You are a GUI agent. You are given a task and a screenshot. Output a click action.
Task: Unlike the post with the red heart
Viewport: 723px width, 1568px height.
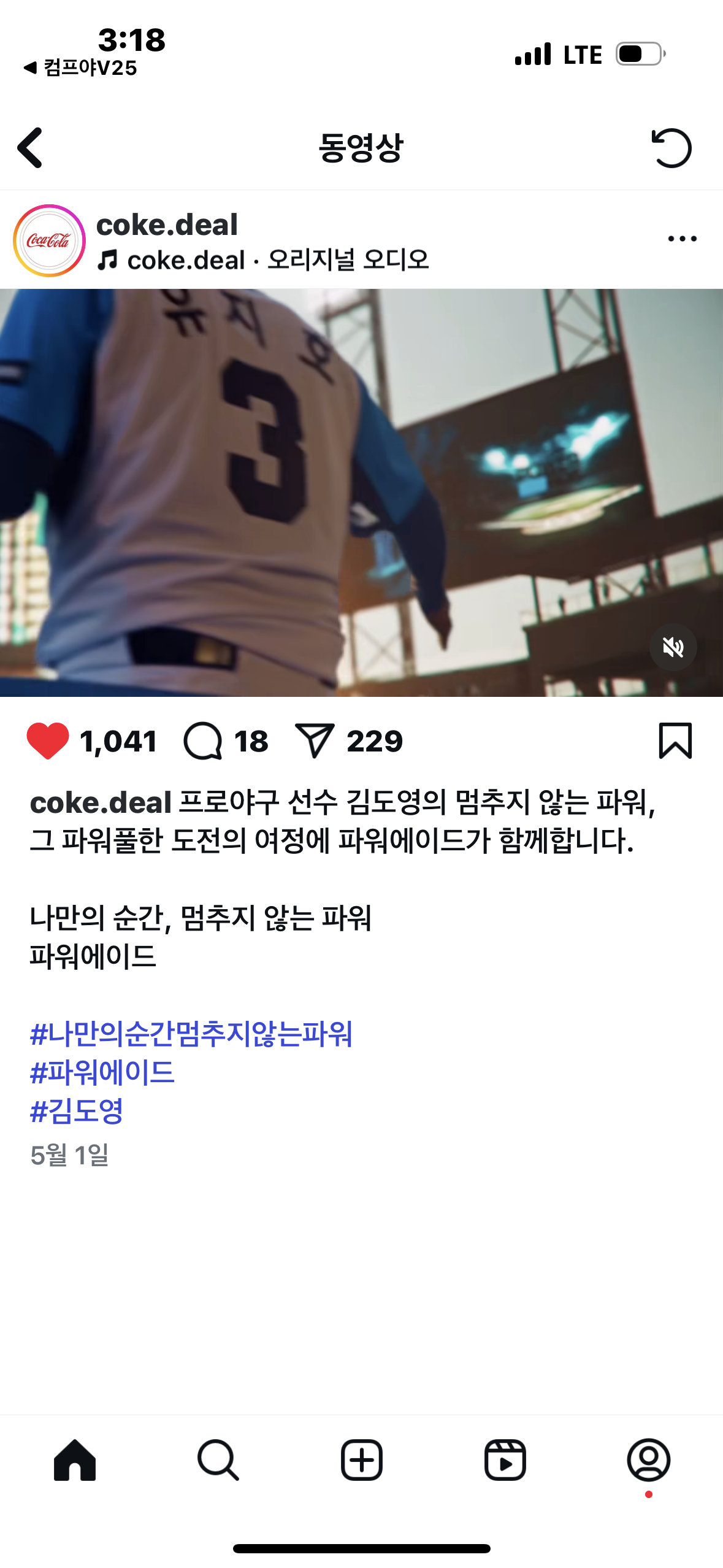[x=48, y=740]
